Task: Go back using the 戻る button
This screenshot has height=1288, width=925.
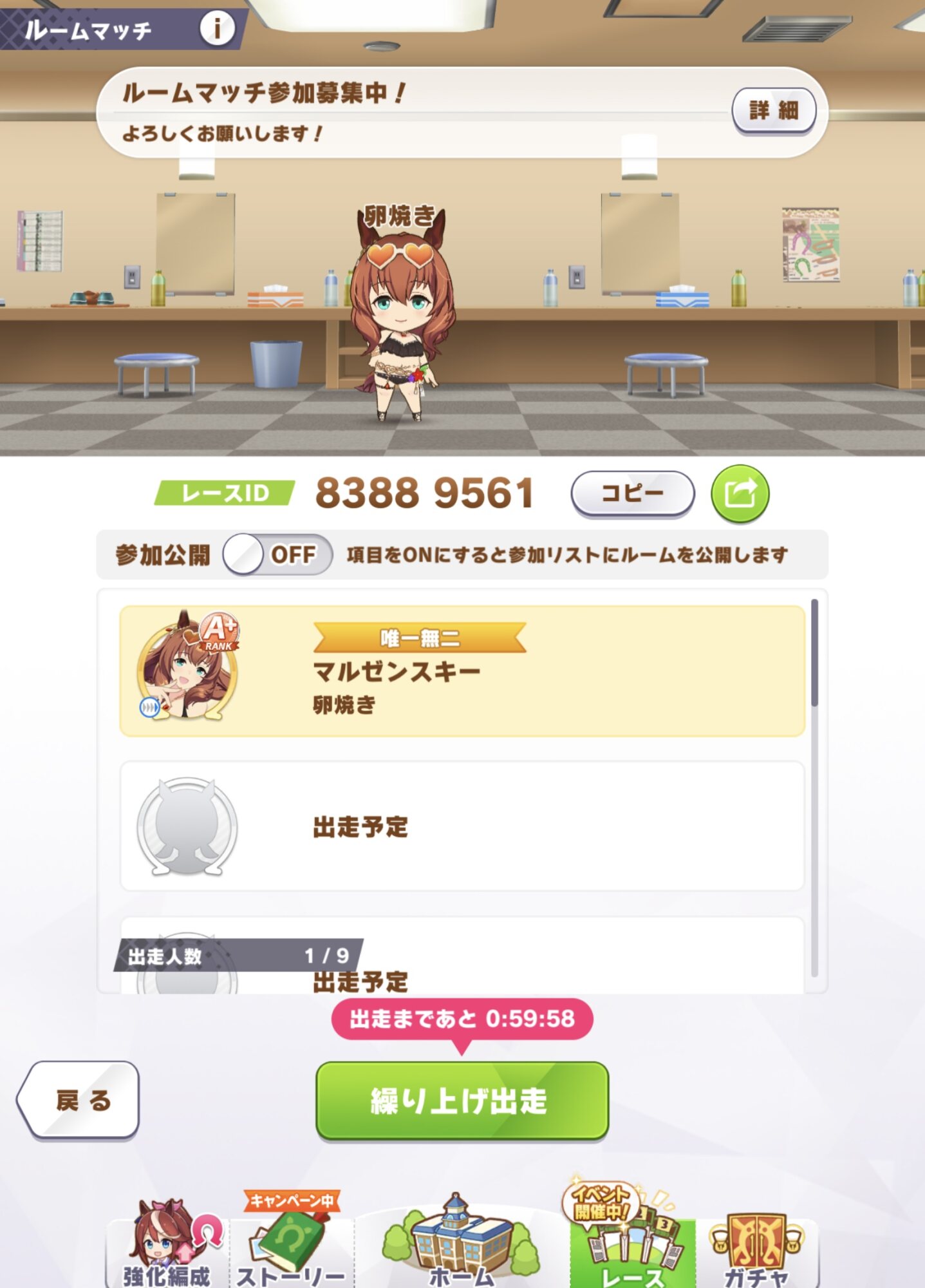Action: (x=79, y=1100)
